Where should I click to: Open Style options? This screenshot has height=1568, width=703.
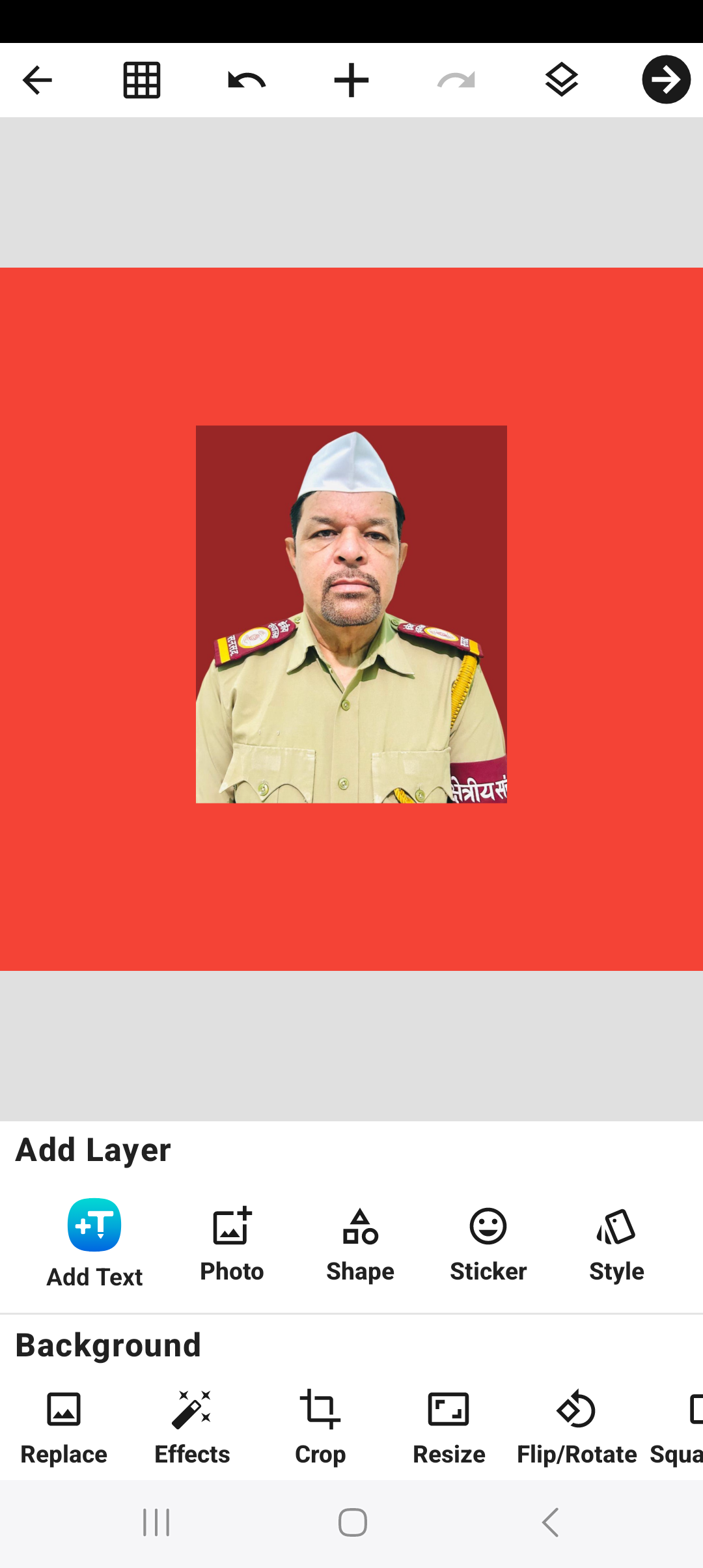(x=616, y=1244)
